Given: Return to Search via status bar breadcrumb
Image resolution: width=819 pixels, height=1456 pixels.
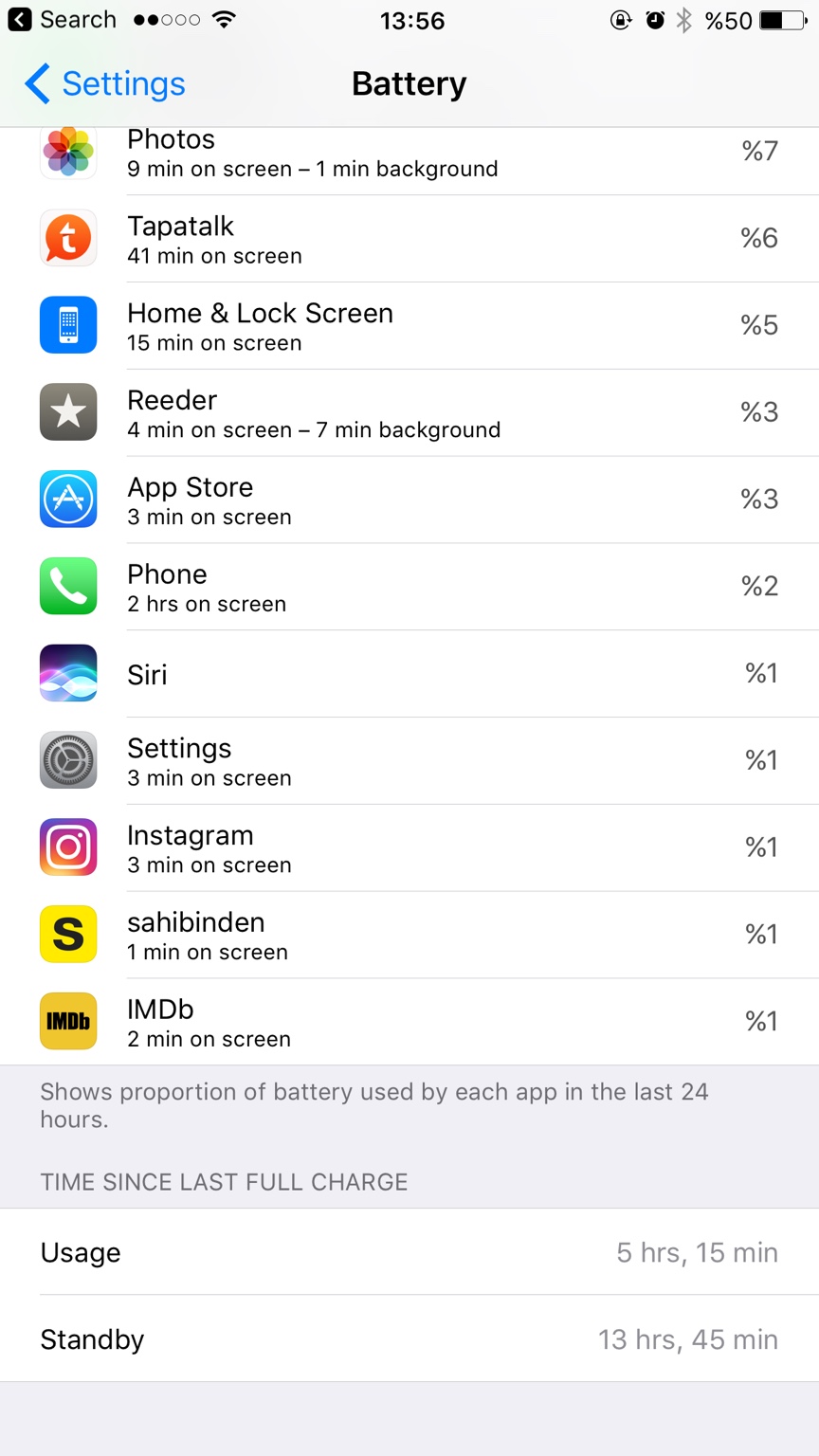Looking at the screenshot, I should (x=63, y=20).
